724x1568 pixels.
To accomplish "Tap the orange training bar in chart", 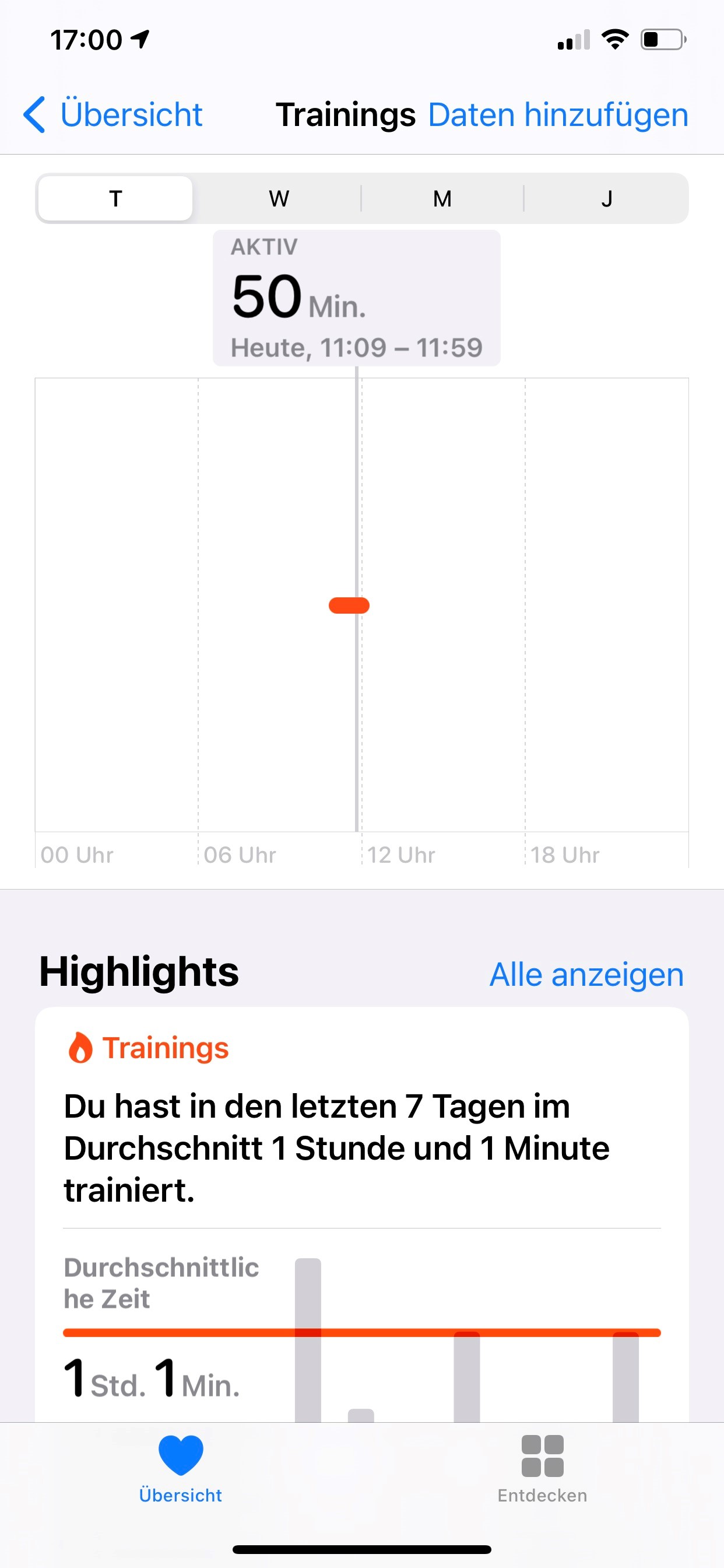I will pos(349,605).
